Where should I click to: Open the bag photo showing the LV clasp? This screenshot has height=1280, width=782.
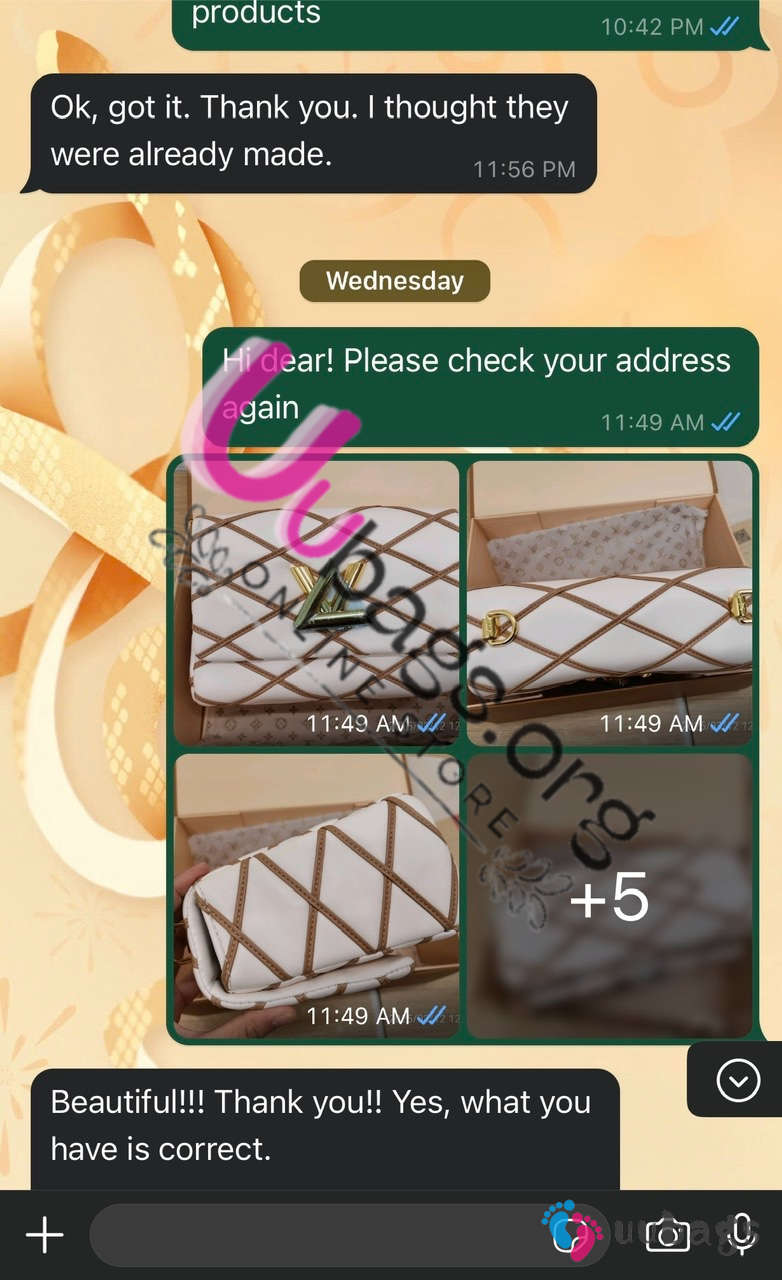click(316, 603)
